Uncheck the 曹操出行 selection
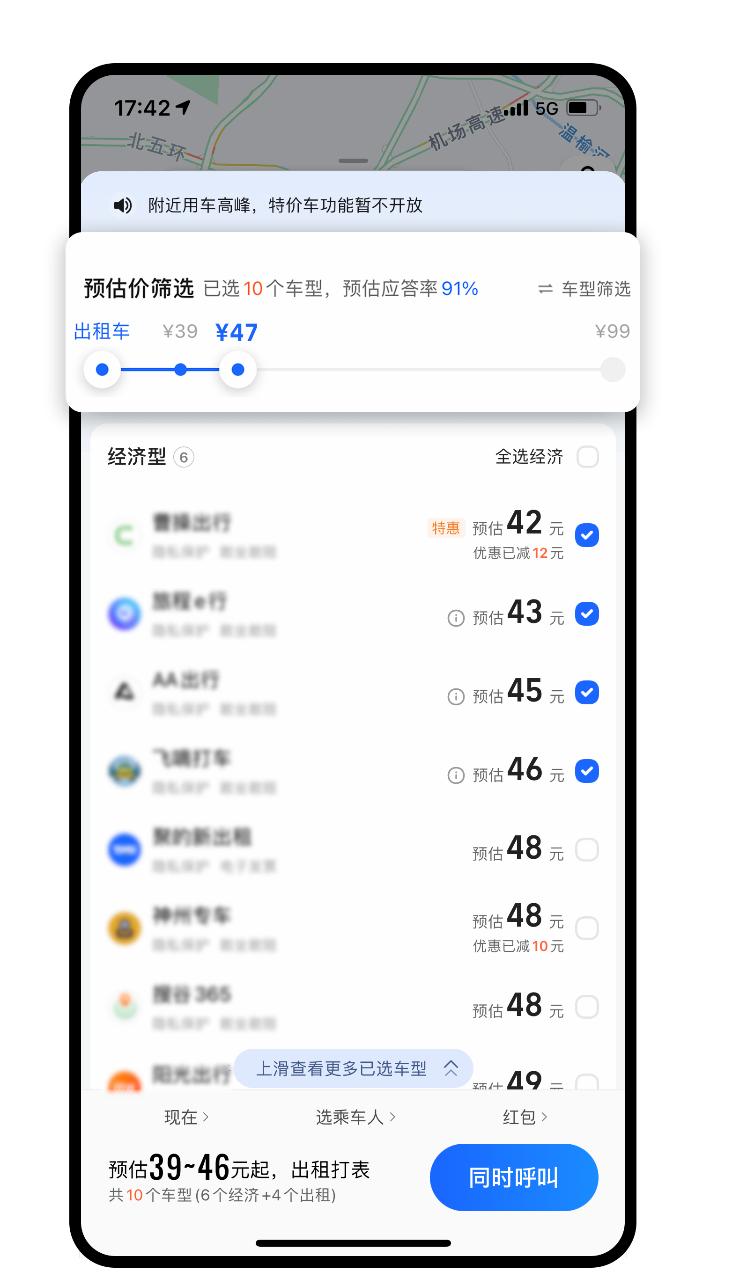 (x=587, y=535)
